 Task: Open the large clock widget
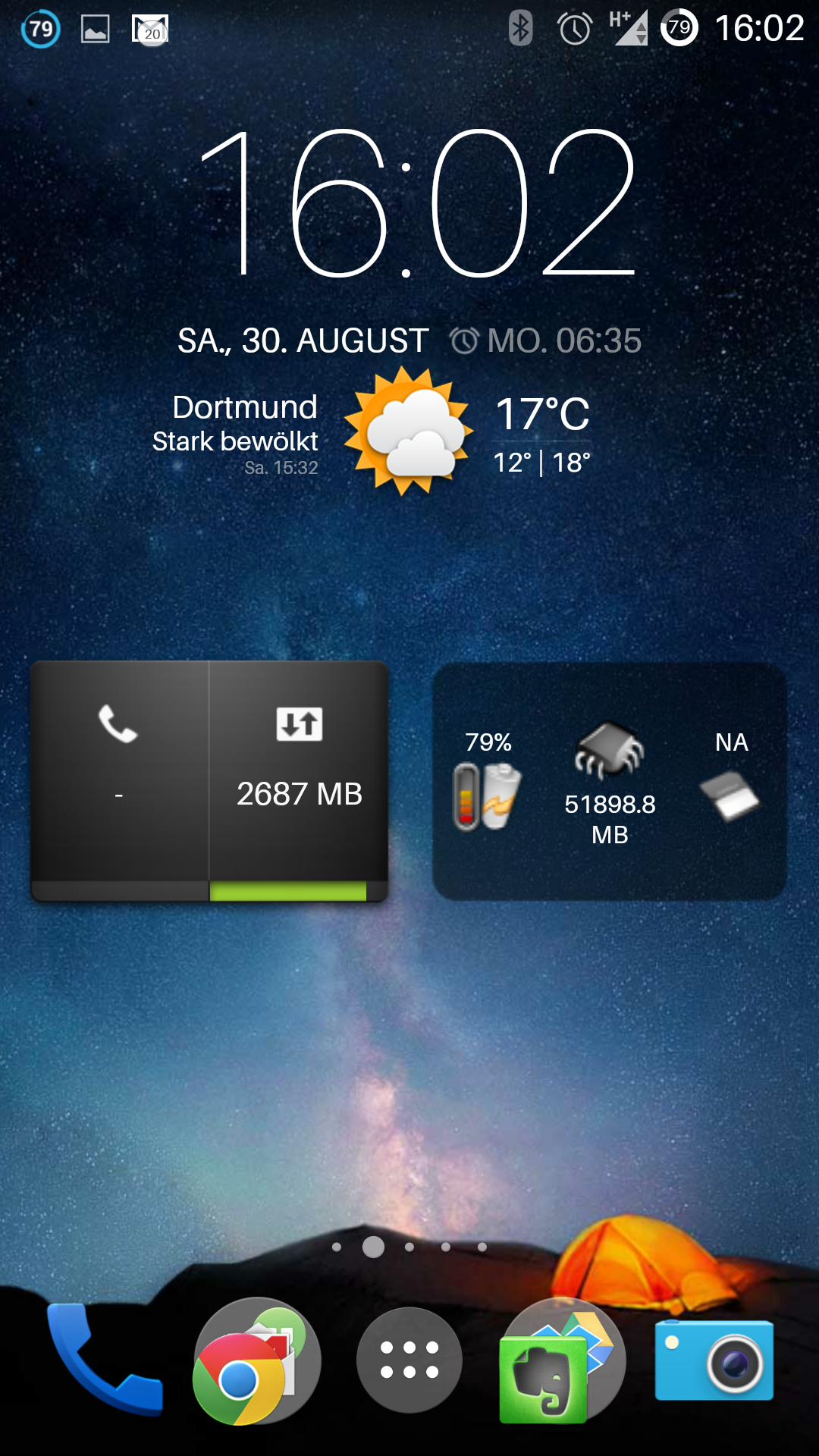pyautogui.click(x=416, y=203)
